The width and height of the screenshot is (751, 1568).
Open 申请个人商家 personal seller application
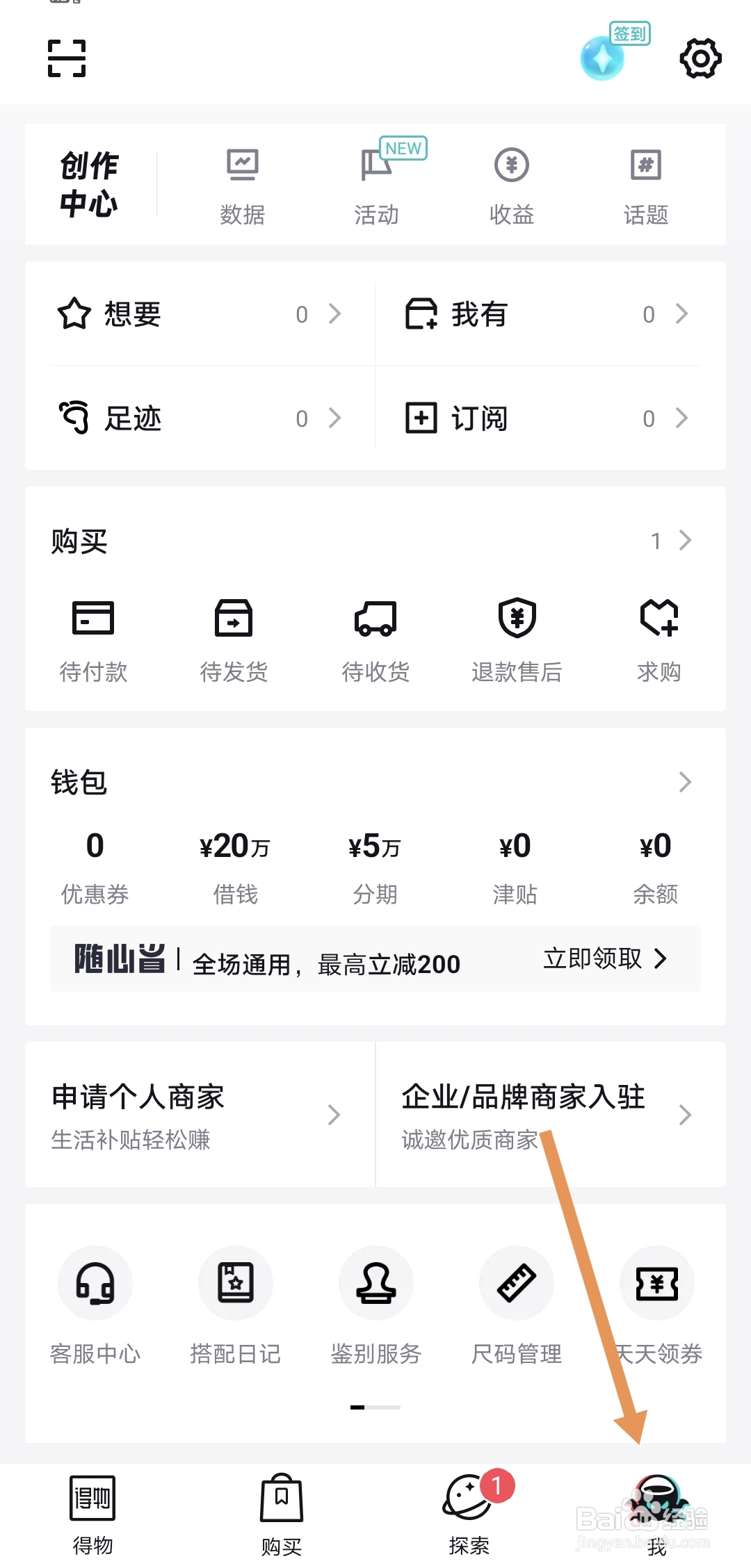[x=200, y=1115]
